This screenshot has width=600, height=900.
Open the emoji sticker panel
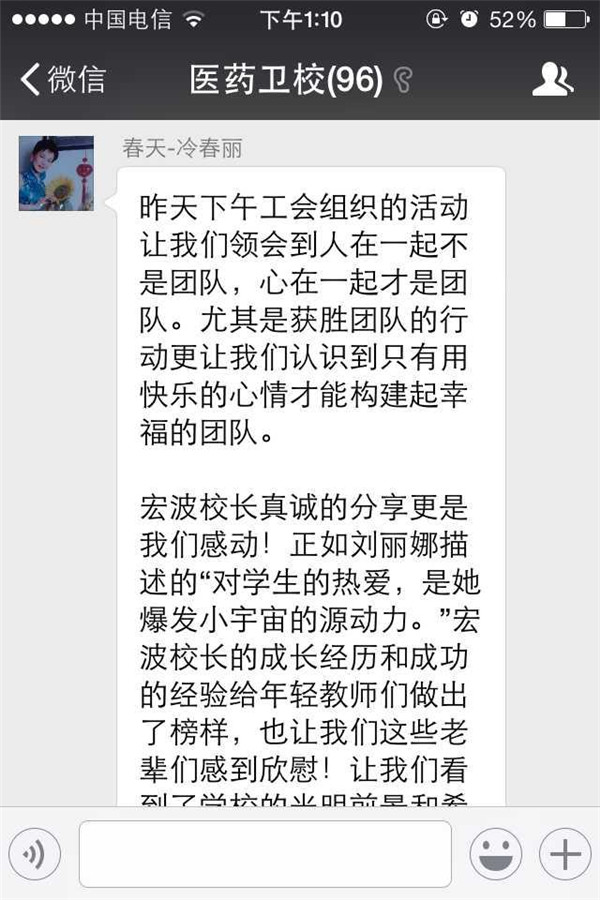click(496, 855)
